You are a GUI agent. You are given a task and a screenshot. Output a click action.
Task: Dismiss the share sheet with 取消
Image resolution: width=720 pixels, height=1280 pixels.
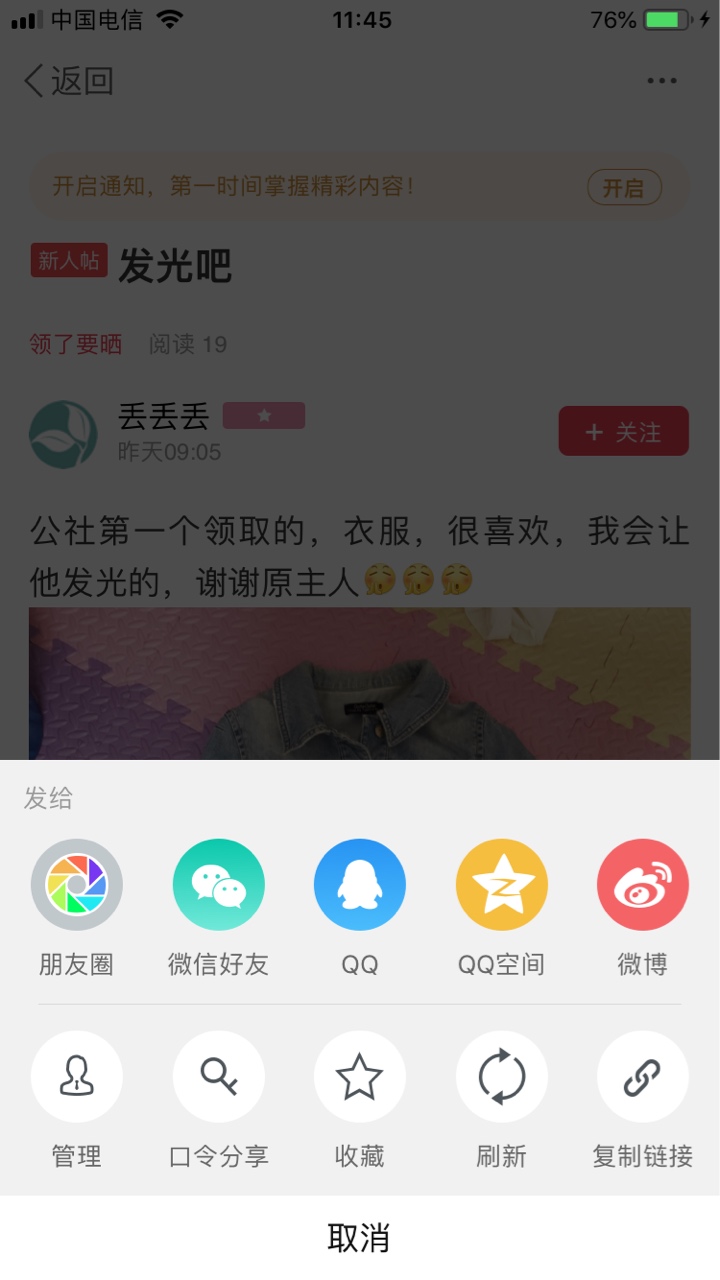point(359,1238)
